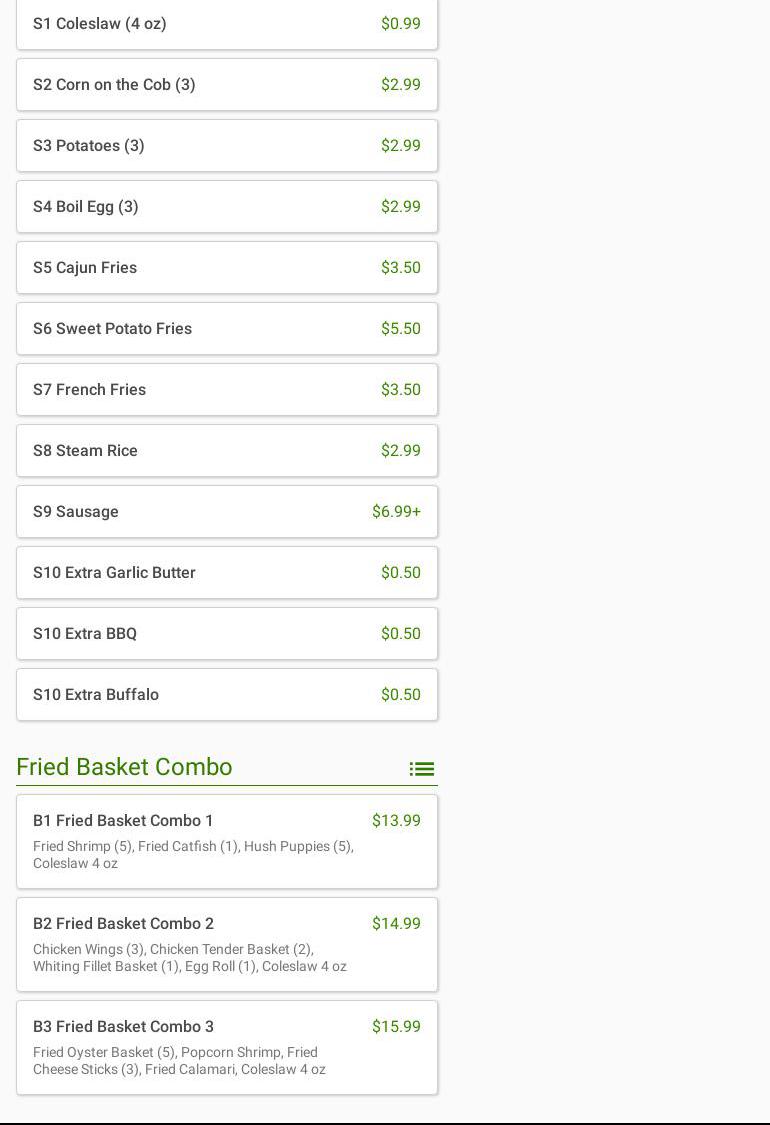Screen dimensions: 770x1125
Task: Select S10 Extra Buffalo
Action: (x=227, y=695)
